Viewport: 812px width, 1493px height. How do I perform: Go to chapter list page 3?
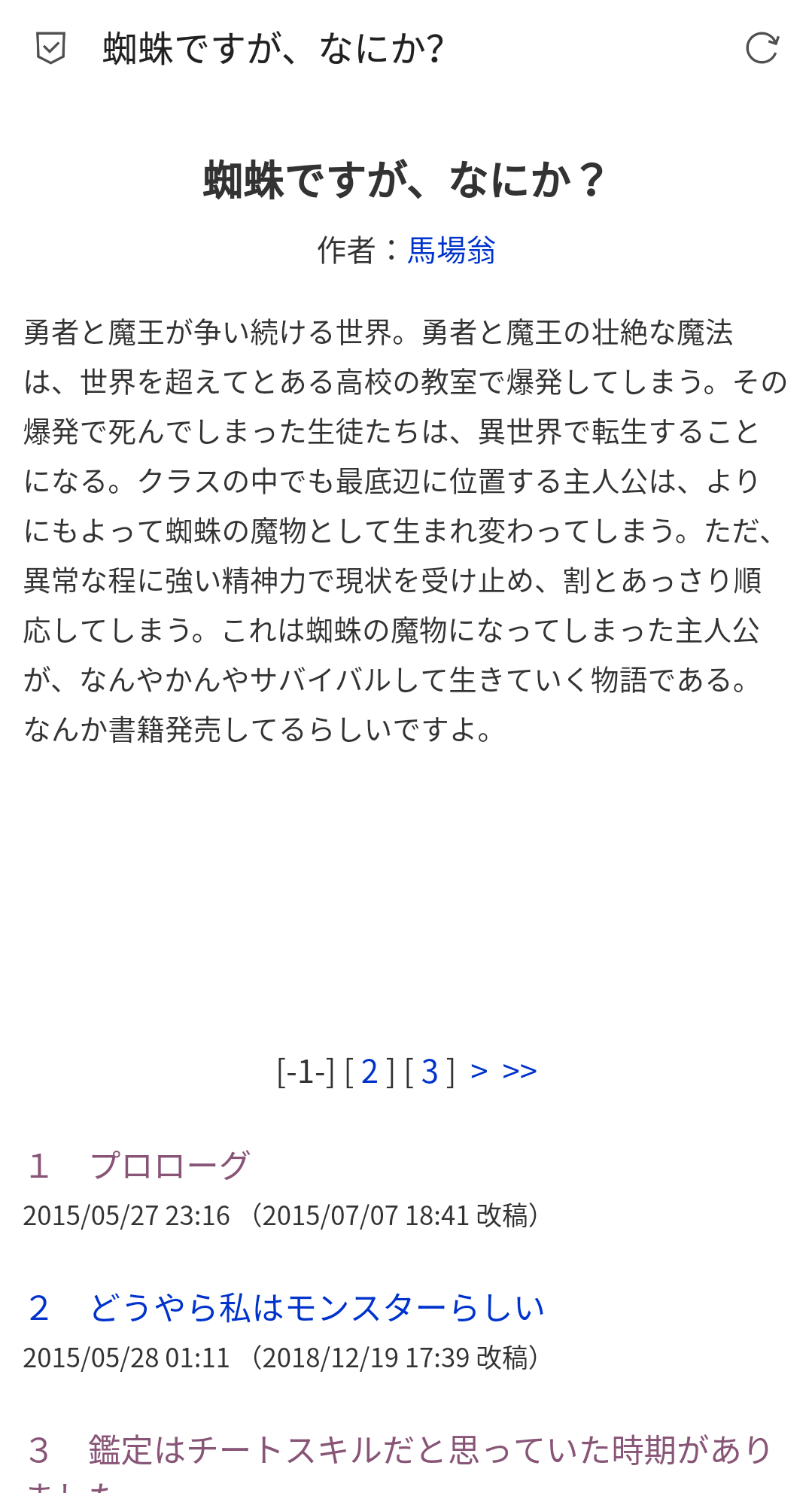click(x=429, y=1071)
